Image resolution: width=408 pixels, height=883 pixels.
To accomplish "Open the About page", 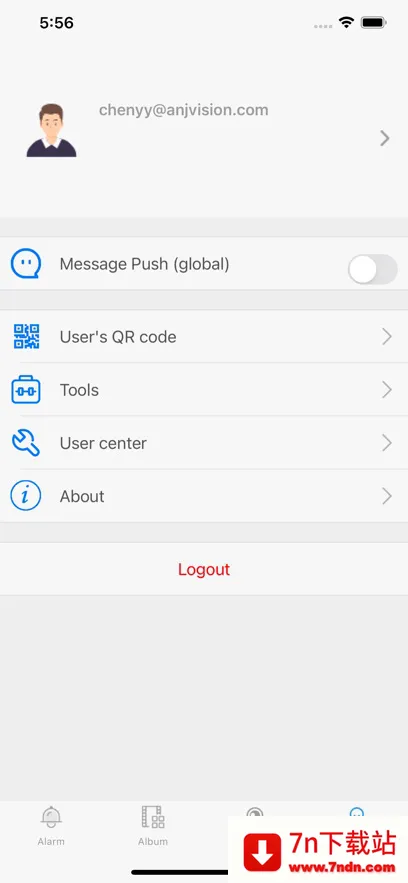I will pos(204,496).
